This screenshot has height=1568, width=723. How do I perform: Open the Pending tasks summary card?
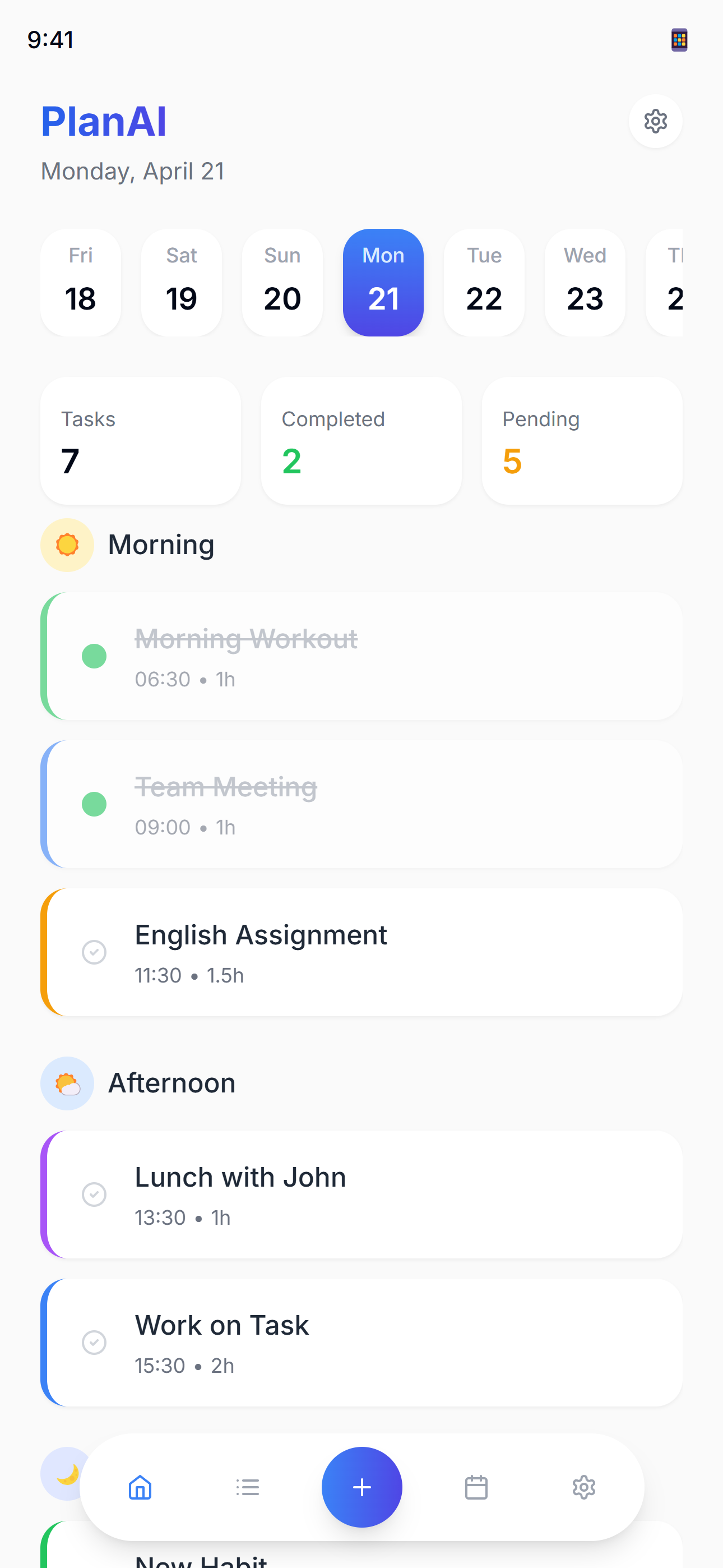click(581, 441)
